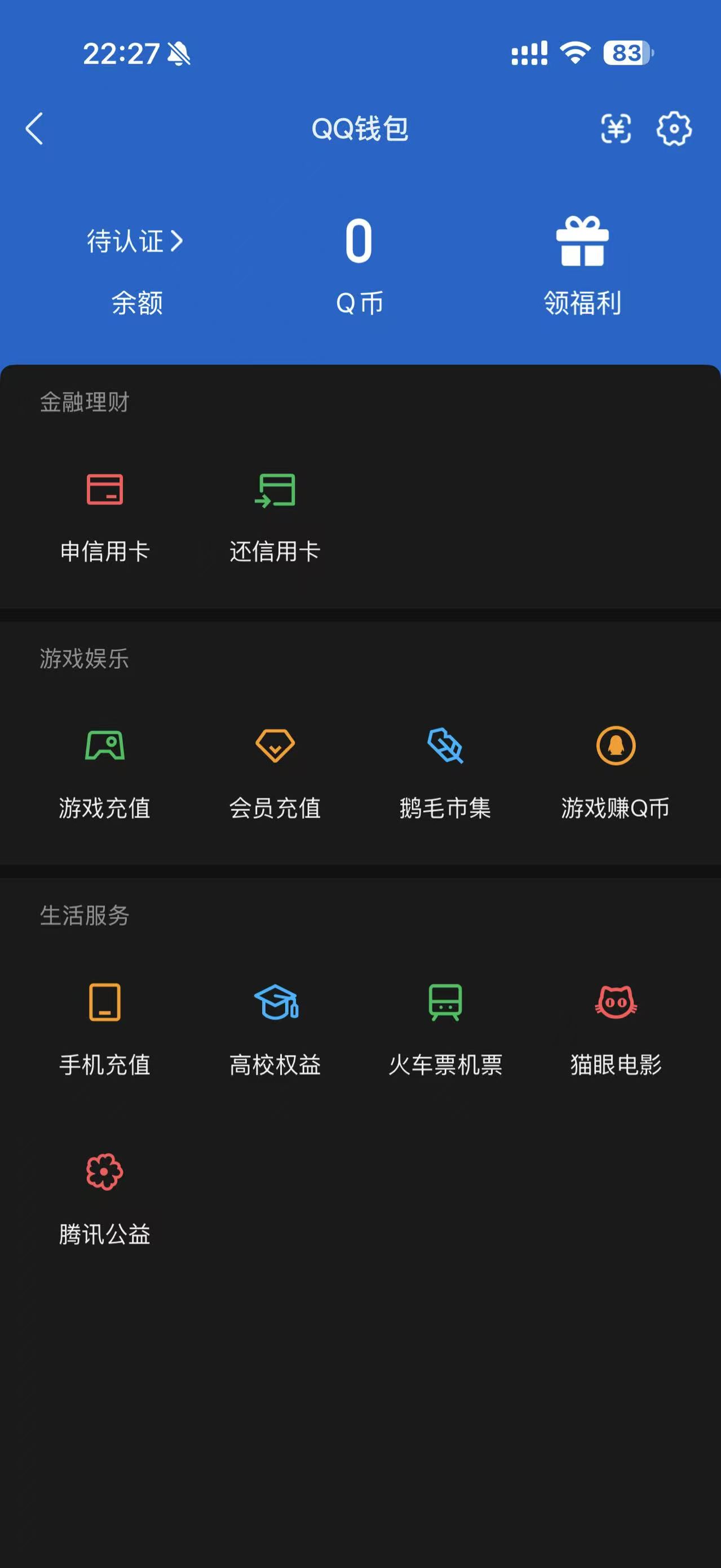Open 领福利 gift rewards

(582, 266)
